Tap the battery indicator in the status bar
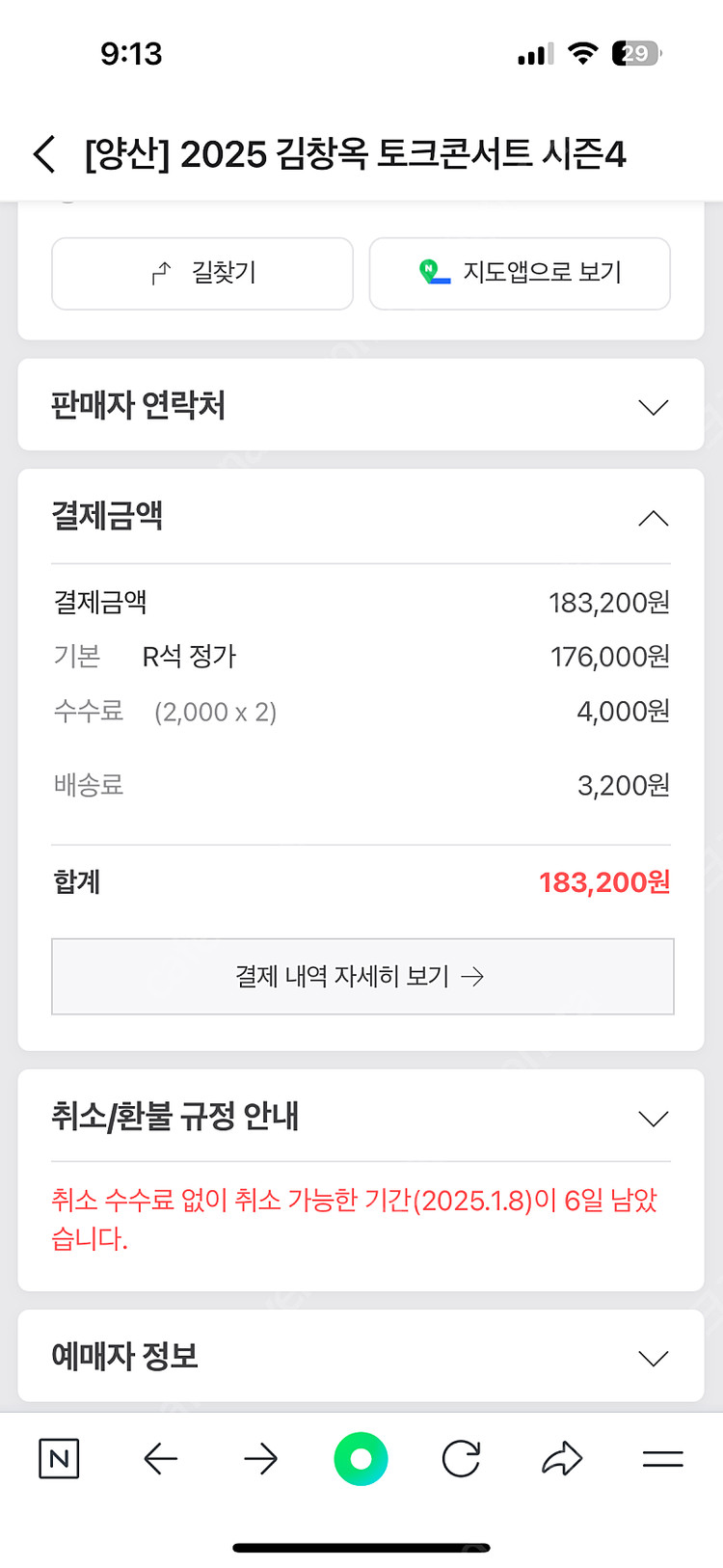The image size is (723, 1568). pyautogui.click(x=635, y=54)
